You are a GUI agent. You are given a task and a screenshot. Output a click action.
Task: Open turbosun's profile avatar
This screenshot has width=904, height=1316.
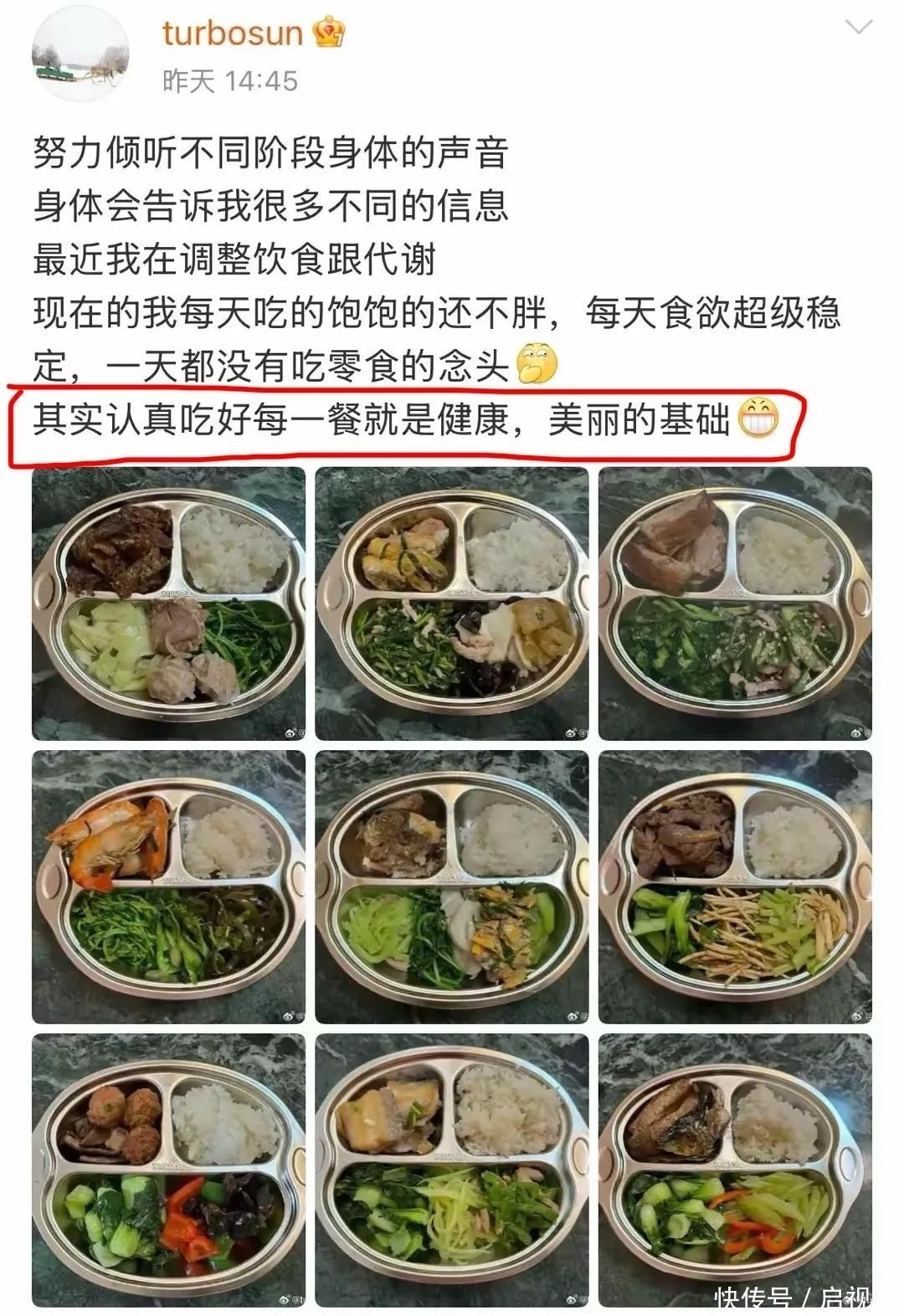tap(80, 58)
